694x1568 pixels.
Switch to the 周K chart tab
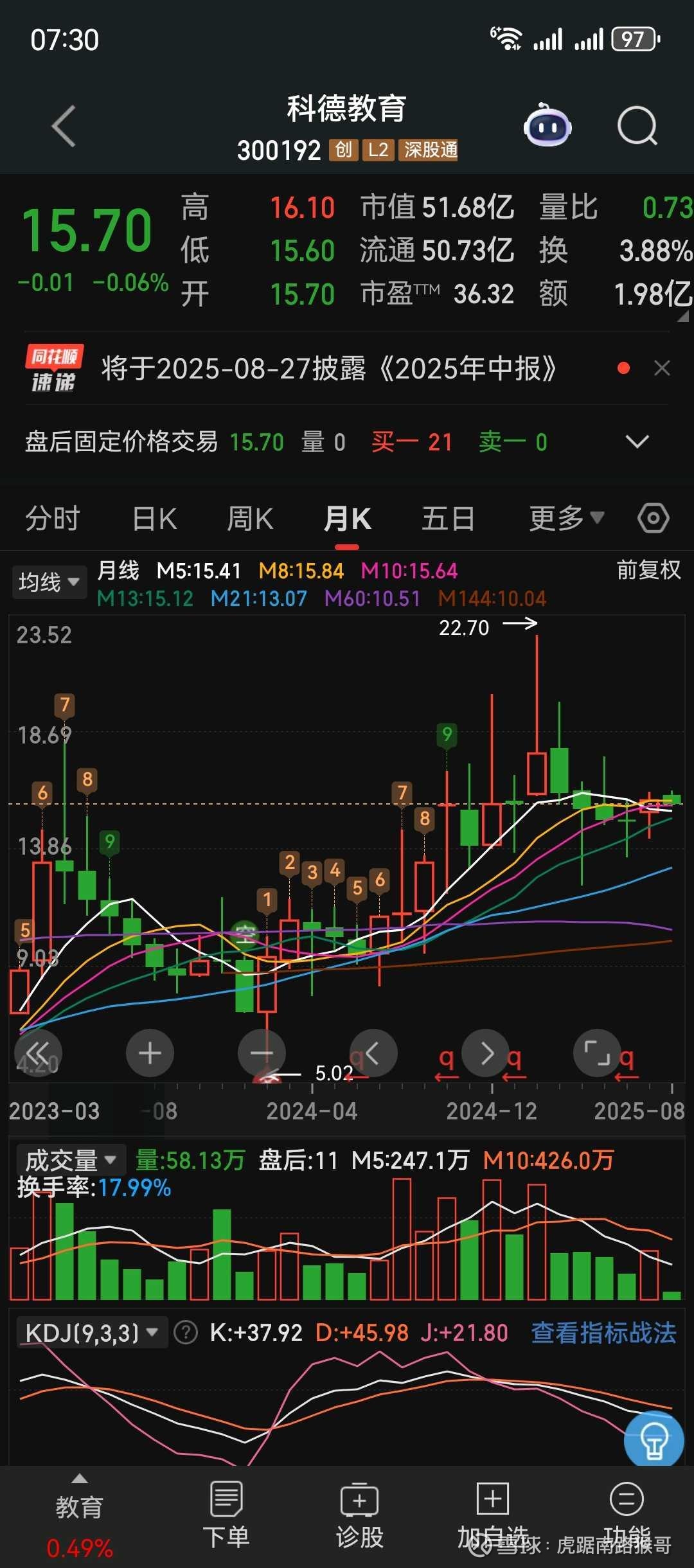pyautogui.click(x=250, y=519)
